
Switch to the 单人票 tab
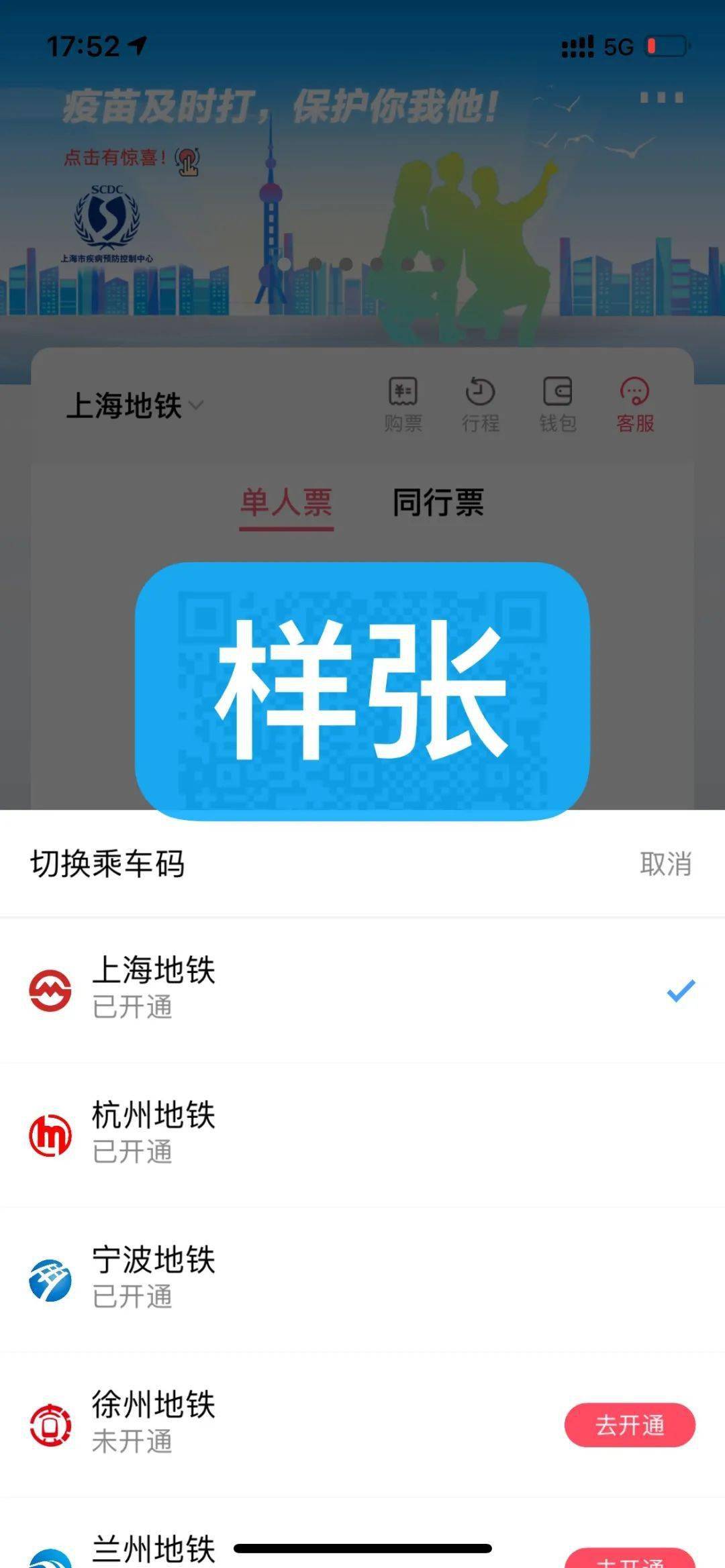click(285, 505)
